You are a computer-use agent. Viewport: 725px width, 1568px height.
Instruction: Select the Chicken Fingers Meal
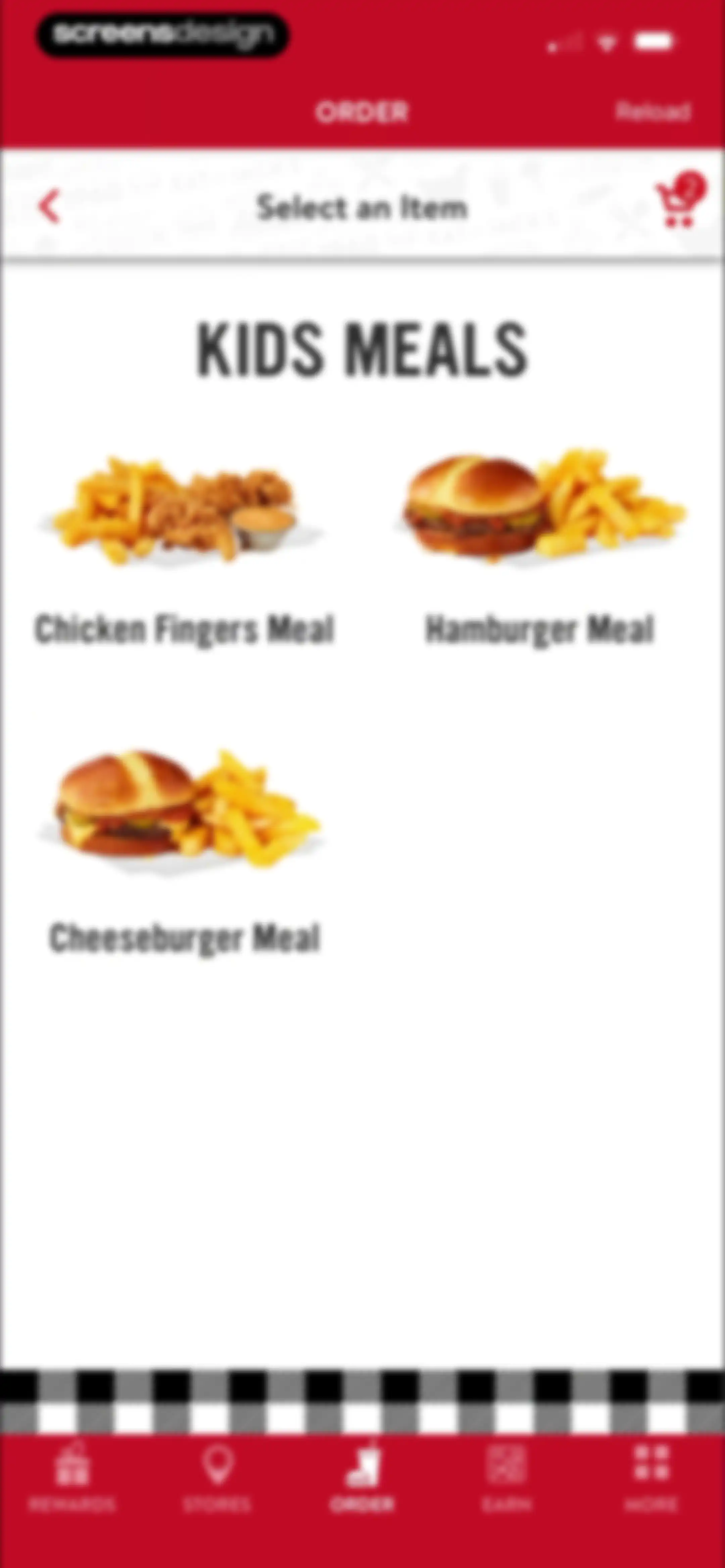(184, 548)
